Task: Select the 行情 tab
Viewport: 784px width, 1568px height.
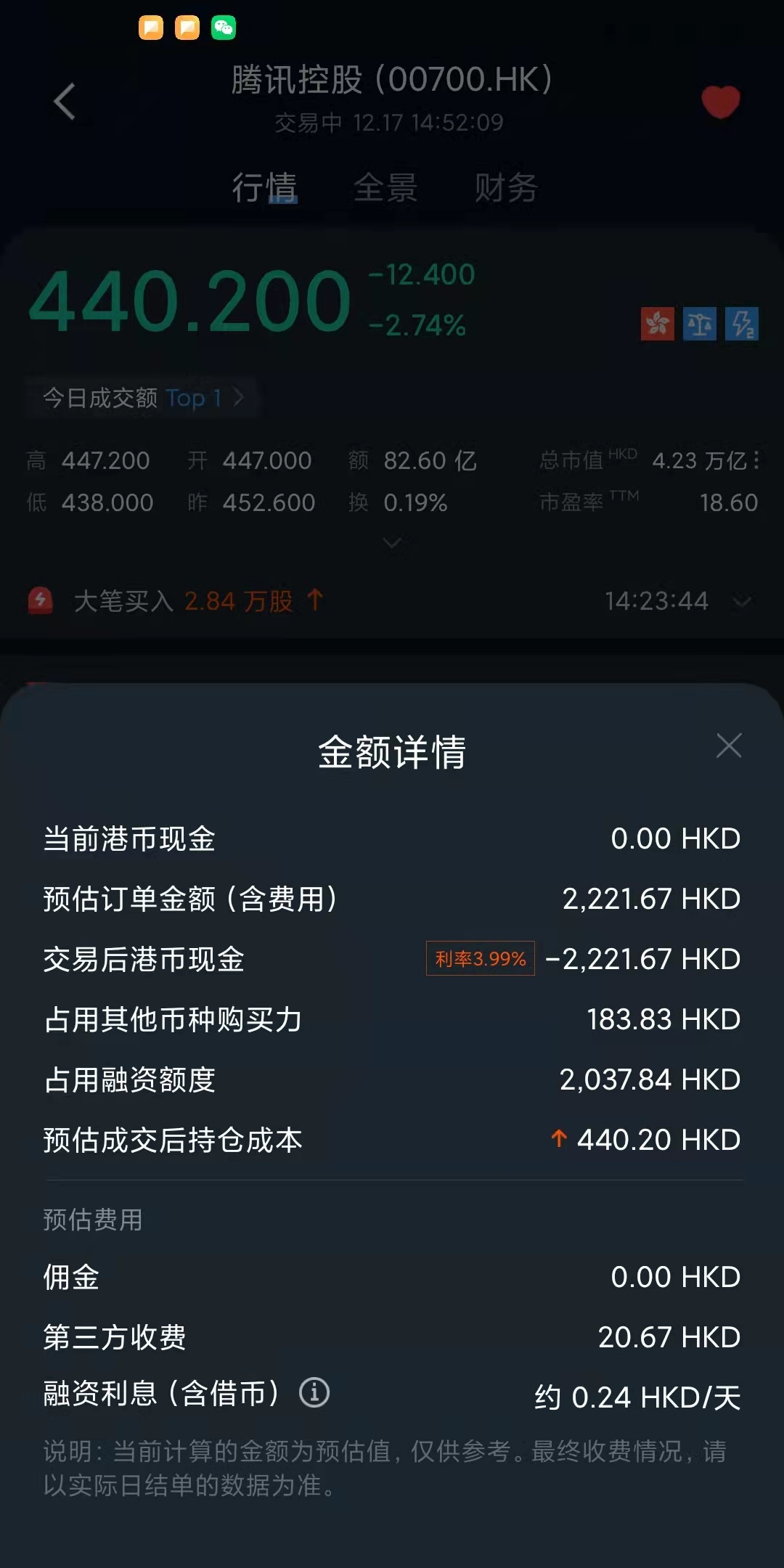Action: click(264, 188)
